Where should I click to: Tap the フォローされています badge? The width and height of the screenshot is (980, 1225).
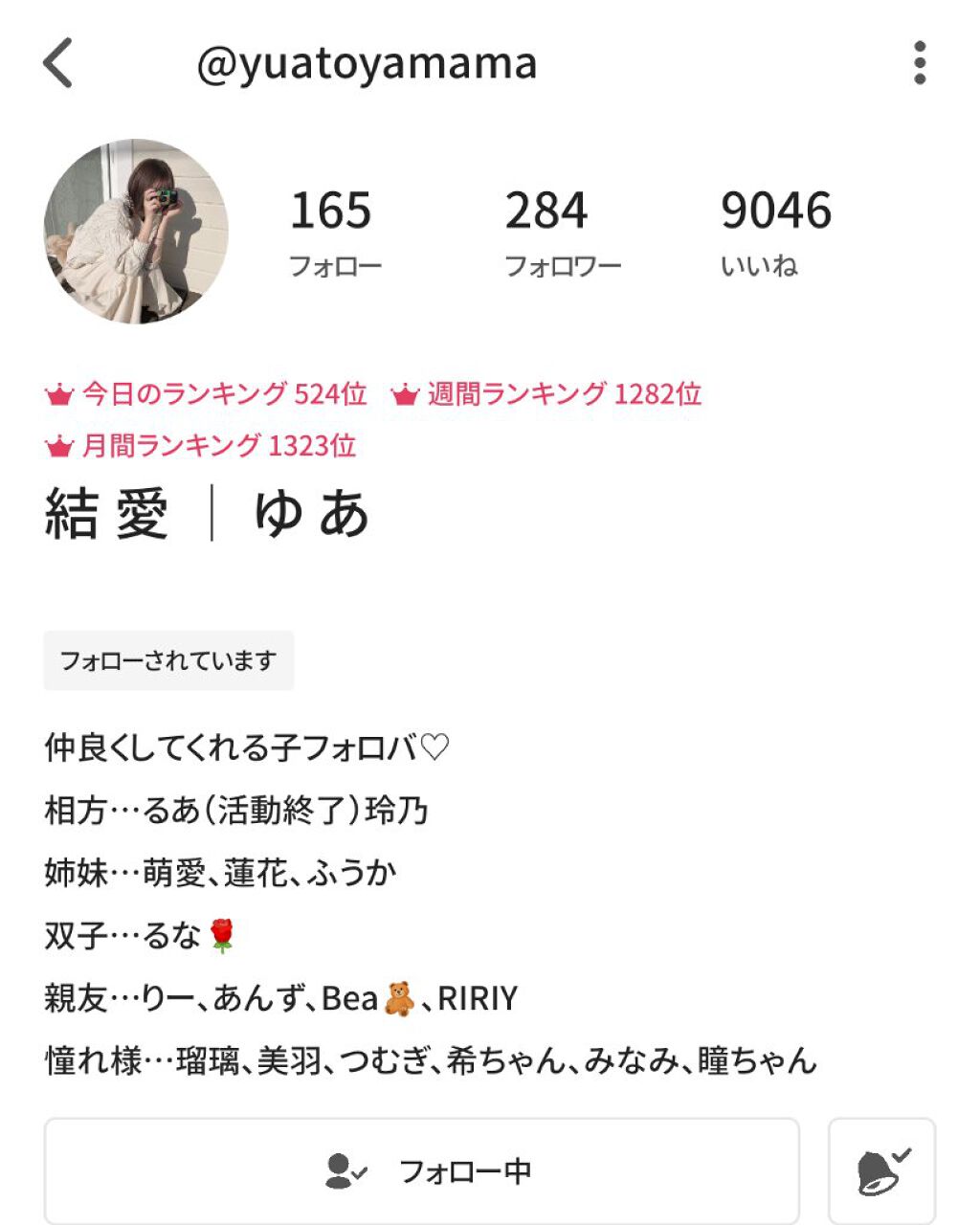click(x=170, y=659)
